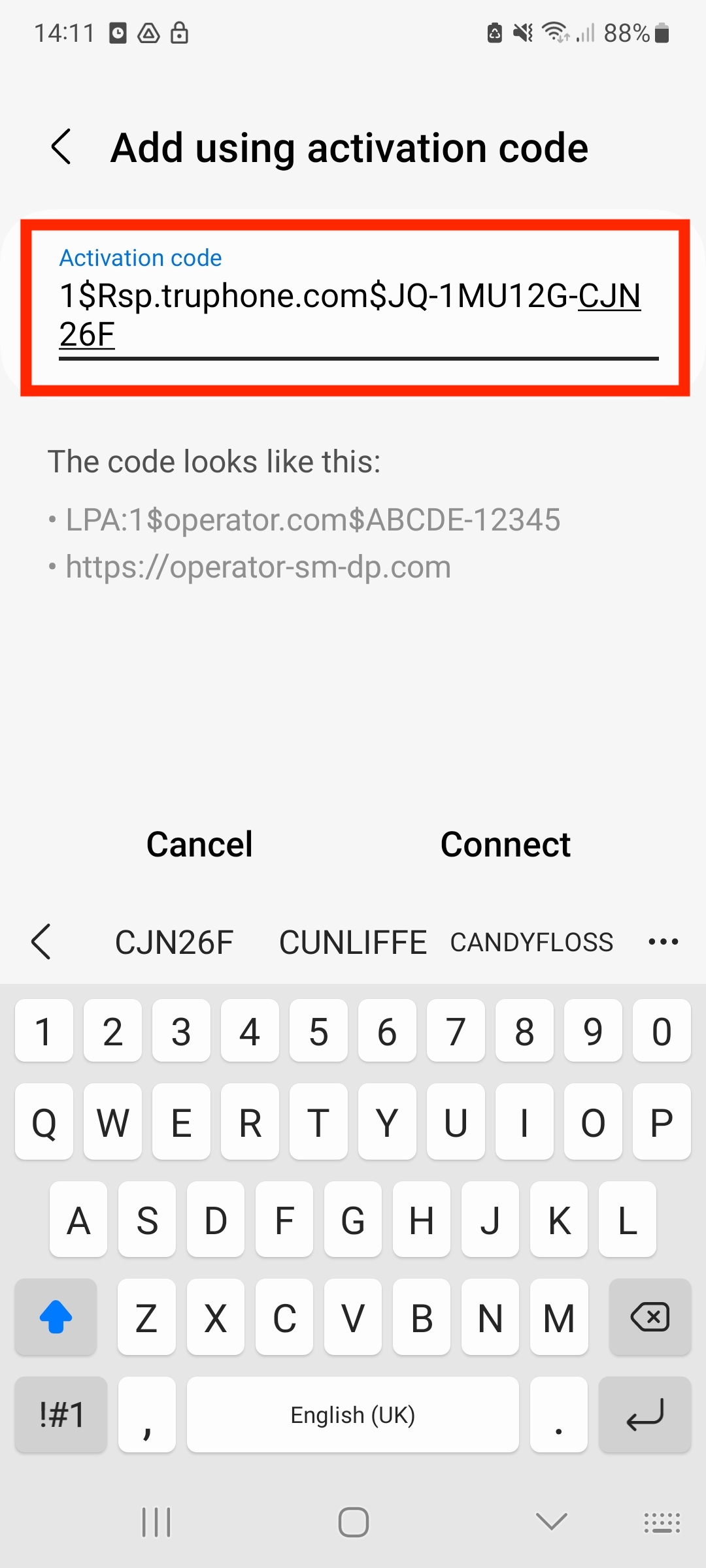Toggle the keyboard shift key

56,1317
